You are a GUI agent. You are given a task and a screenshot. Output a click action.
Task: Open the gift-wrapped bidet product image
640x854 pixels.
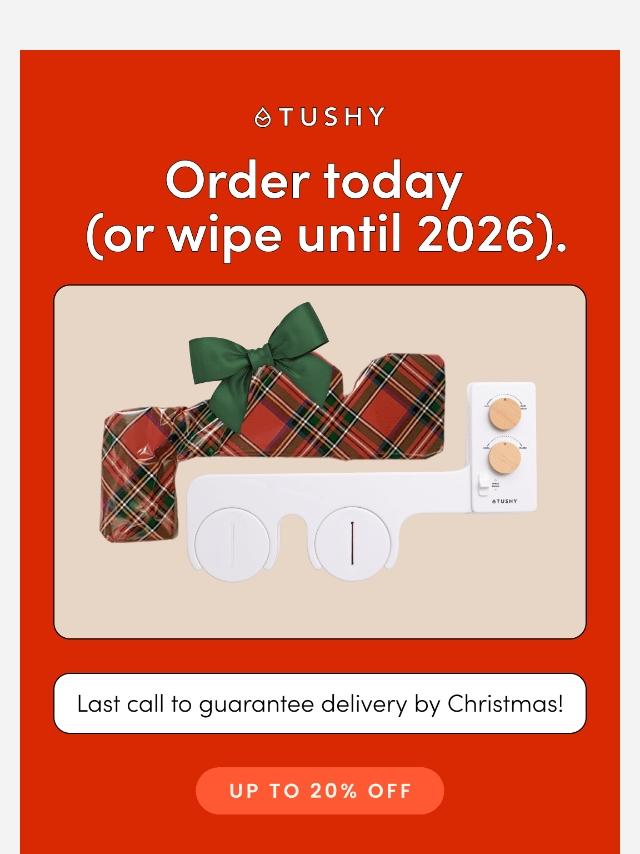click(x=320, y=461)
